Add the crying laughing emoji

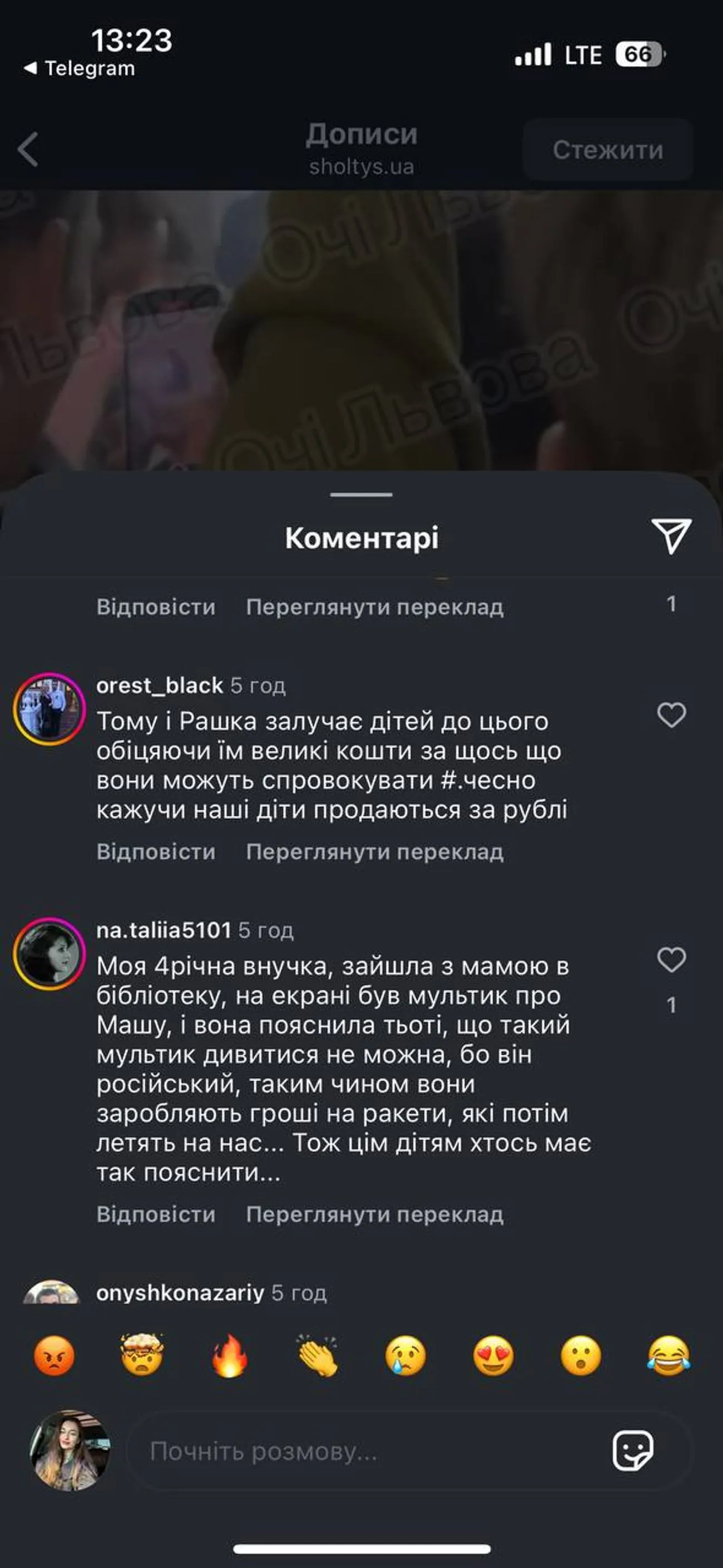(668, 1356)
